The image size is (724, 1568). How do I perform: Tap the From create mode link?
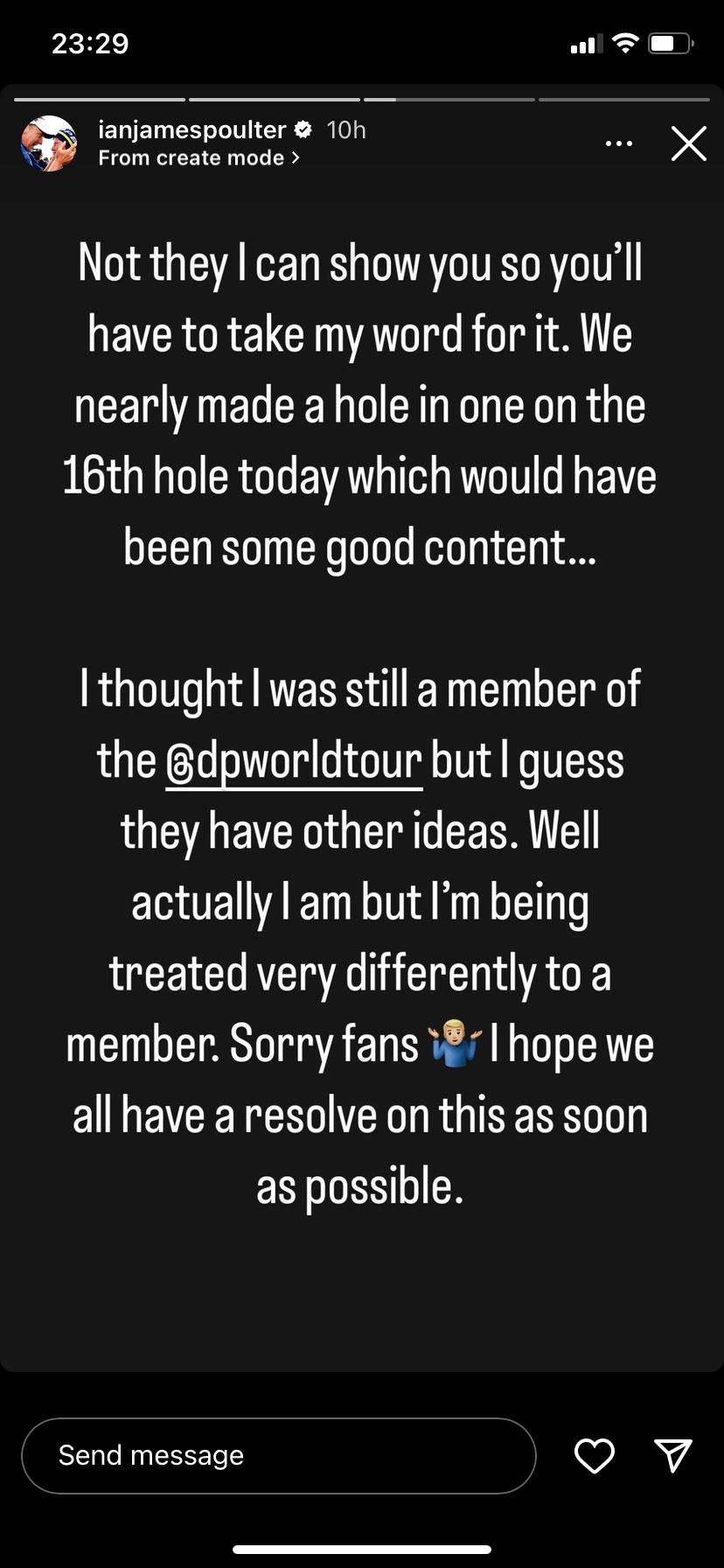[198, 158]
